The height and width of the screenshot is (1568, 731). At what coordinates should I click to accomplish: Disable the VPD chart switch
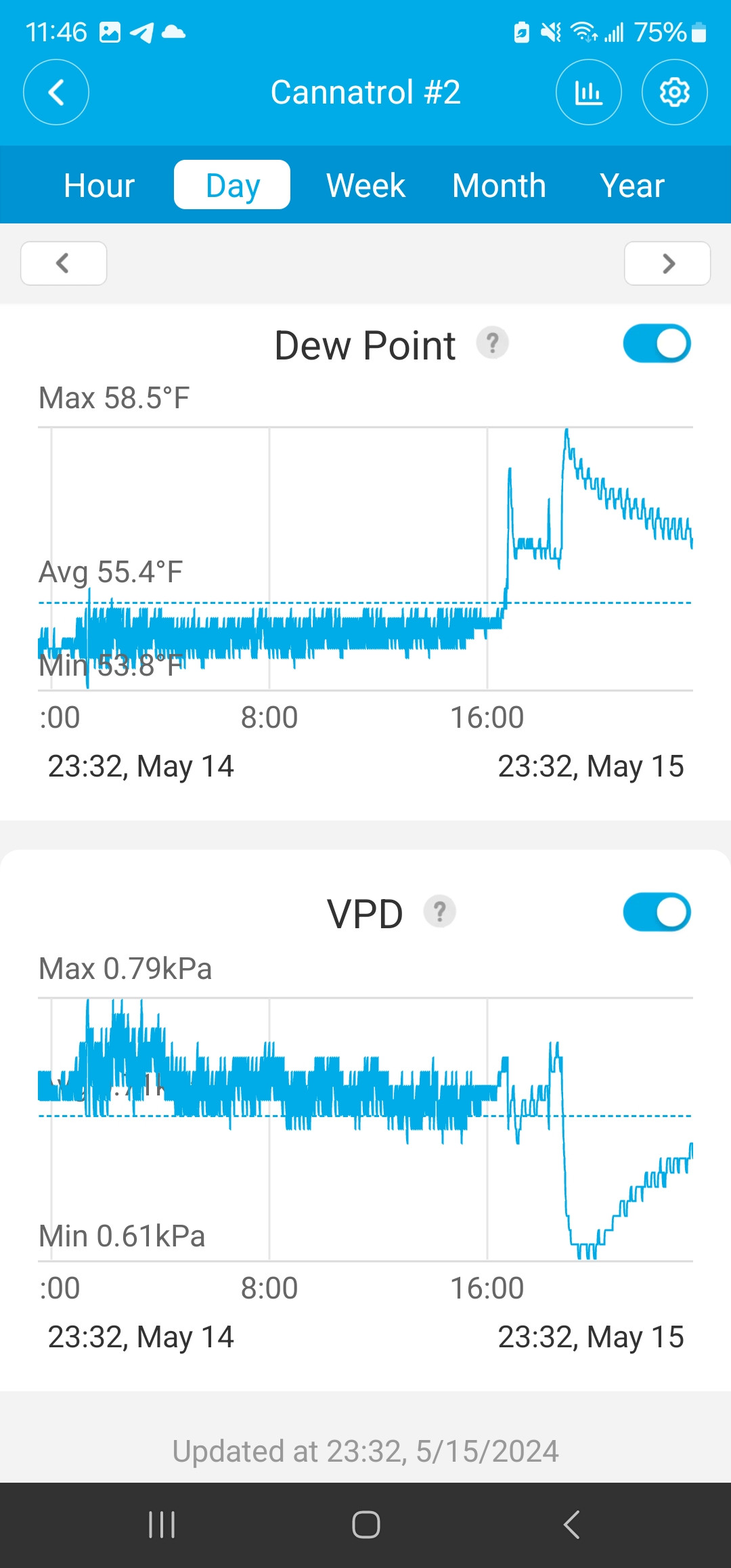click(657, 912)
